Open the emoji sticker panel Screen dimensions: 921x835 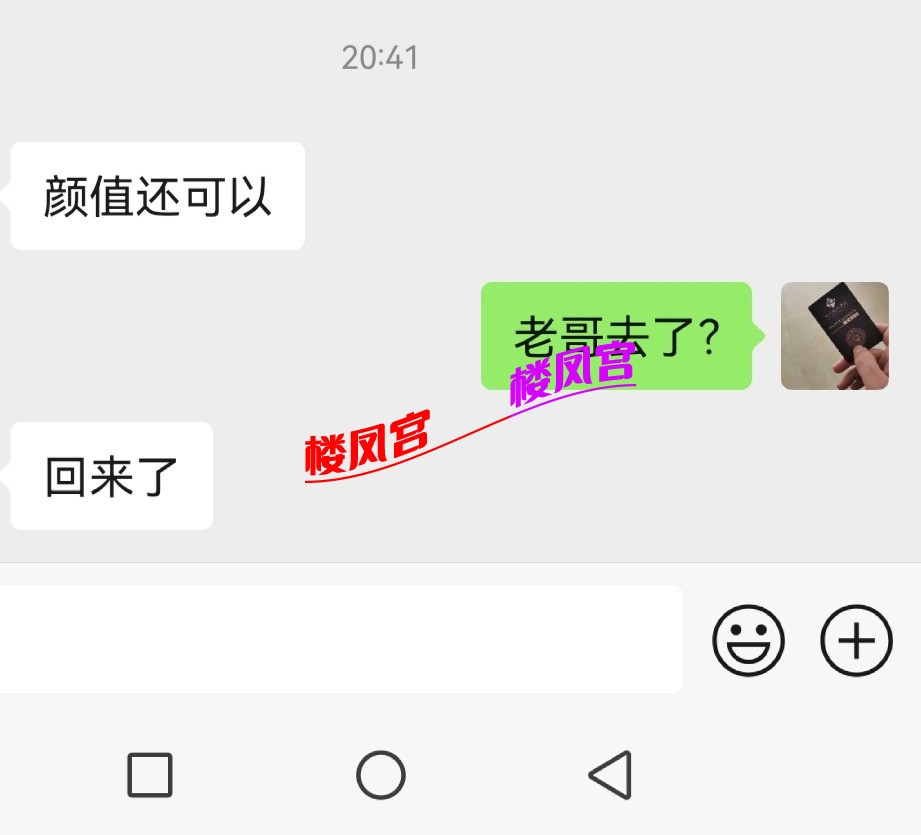tap(748, 640)
